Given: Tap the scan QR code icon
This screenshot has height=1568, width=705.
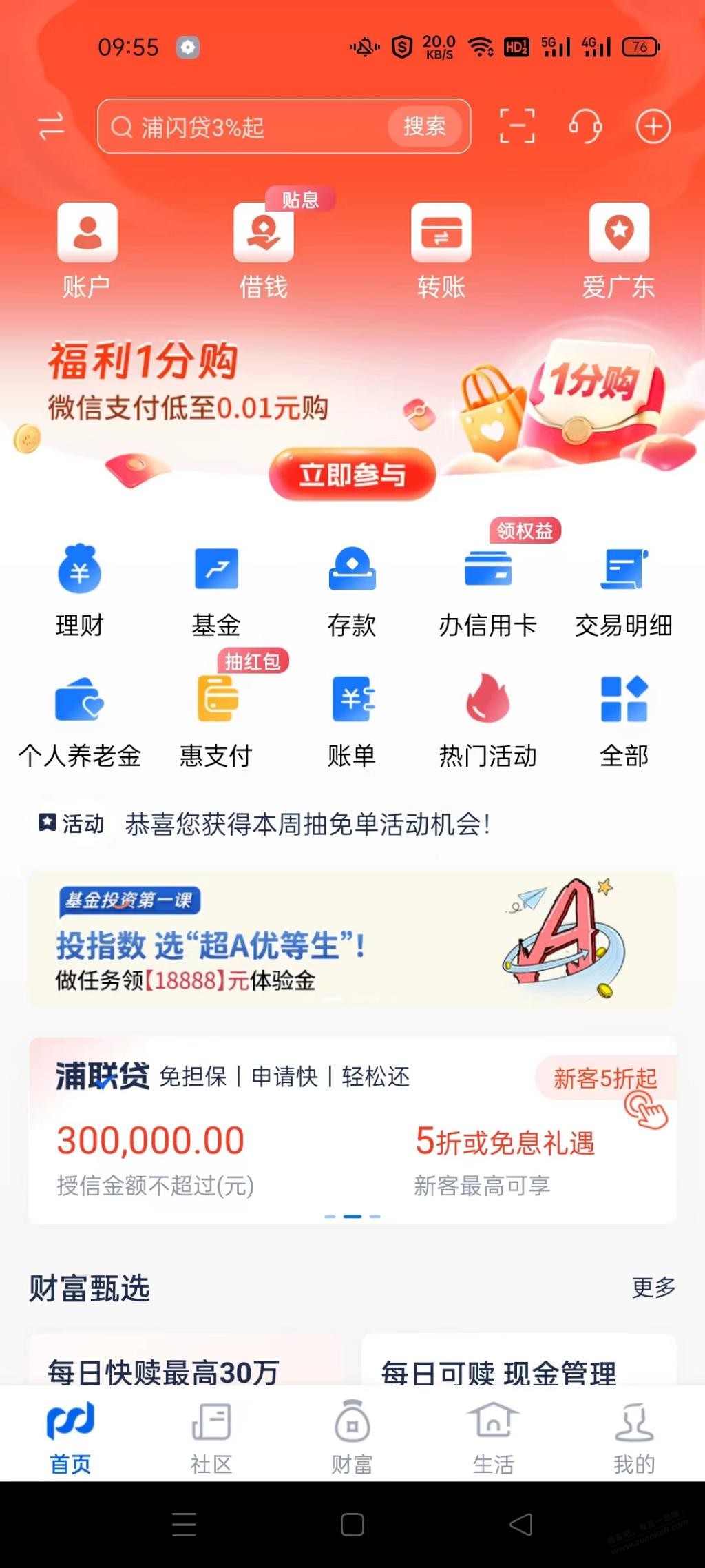Looking at the screenshot, I should point(516,126).
